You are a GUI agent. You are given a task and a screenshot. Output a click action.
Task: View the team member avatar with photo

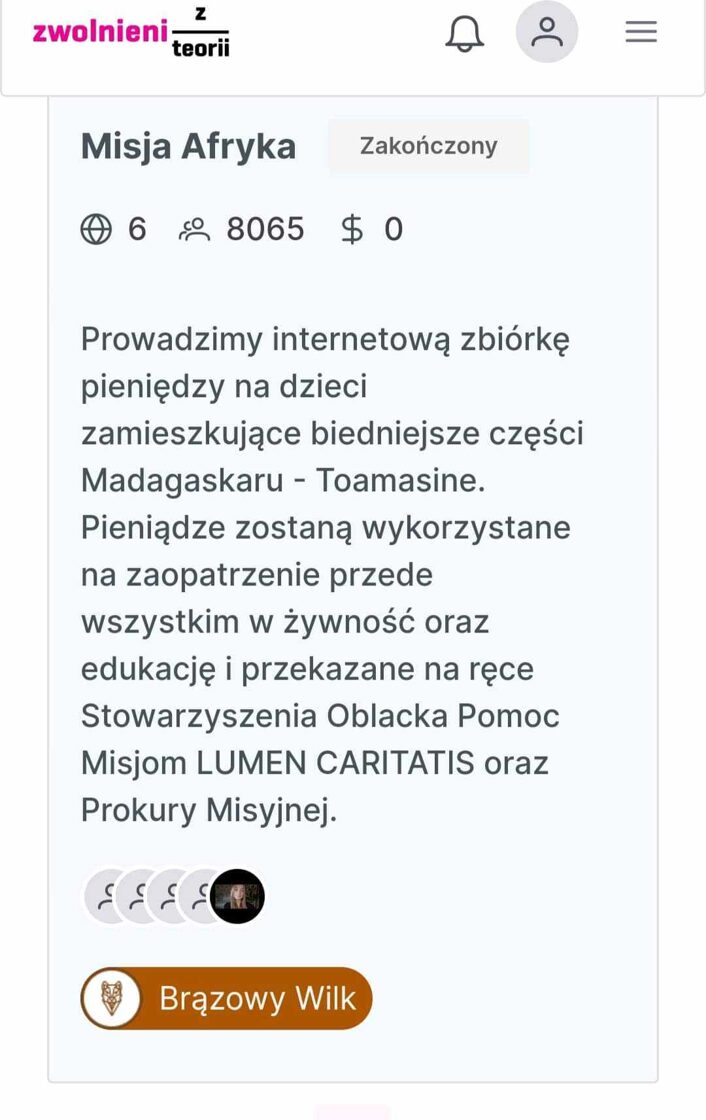pyautogui.click(x=237, y=896)
